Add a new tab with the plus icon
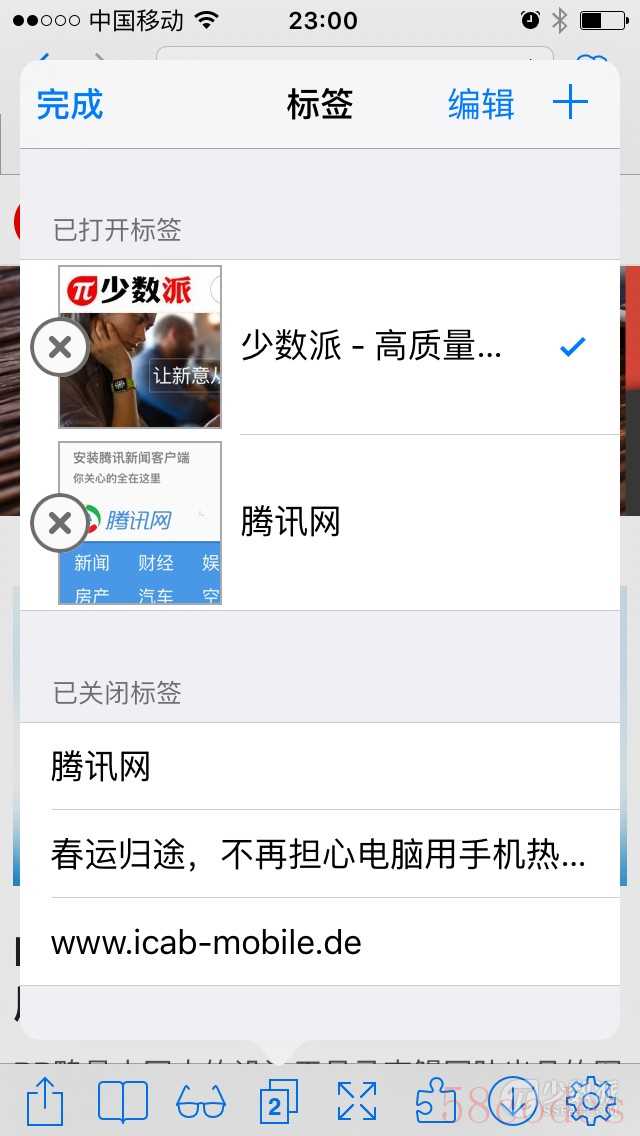Screen dimensions: 640x1136 coord(570,102)
